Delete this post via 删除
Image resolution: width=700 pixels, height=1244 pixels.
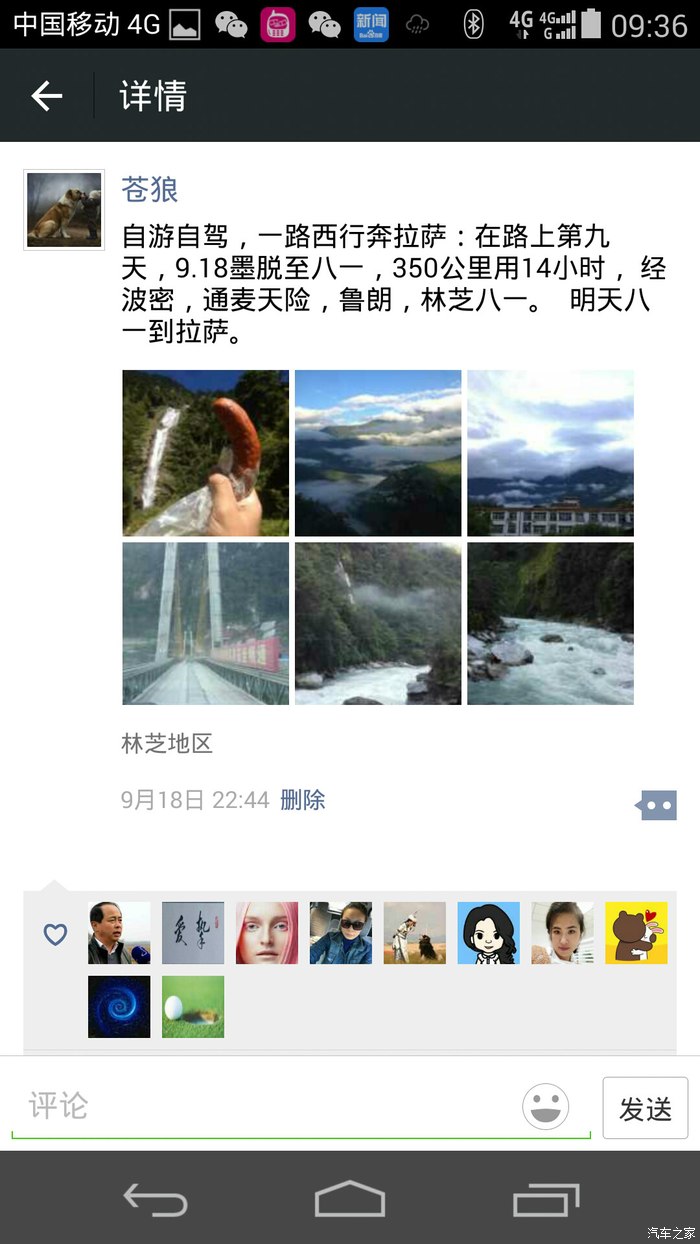tap(302, 800)
